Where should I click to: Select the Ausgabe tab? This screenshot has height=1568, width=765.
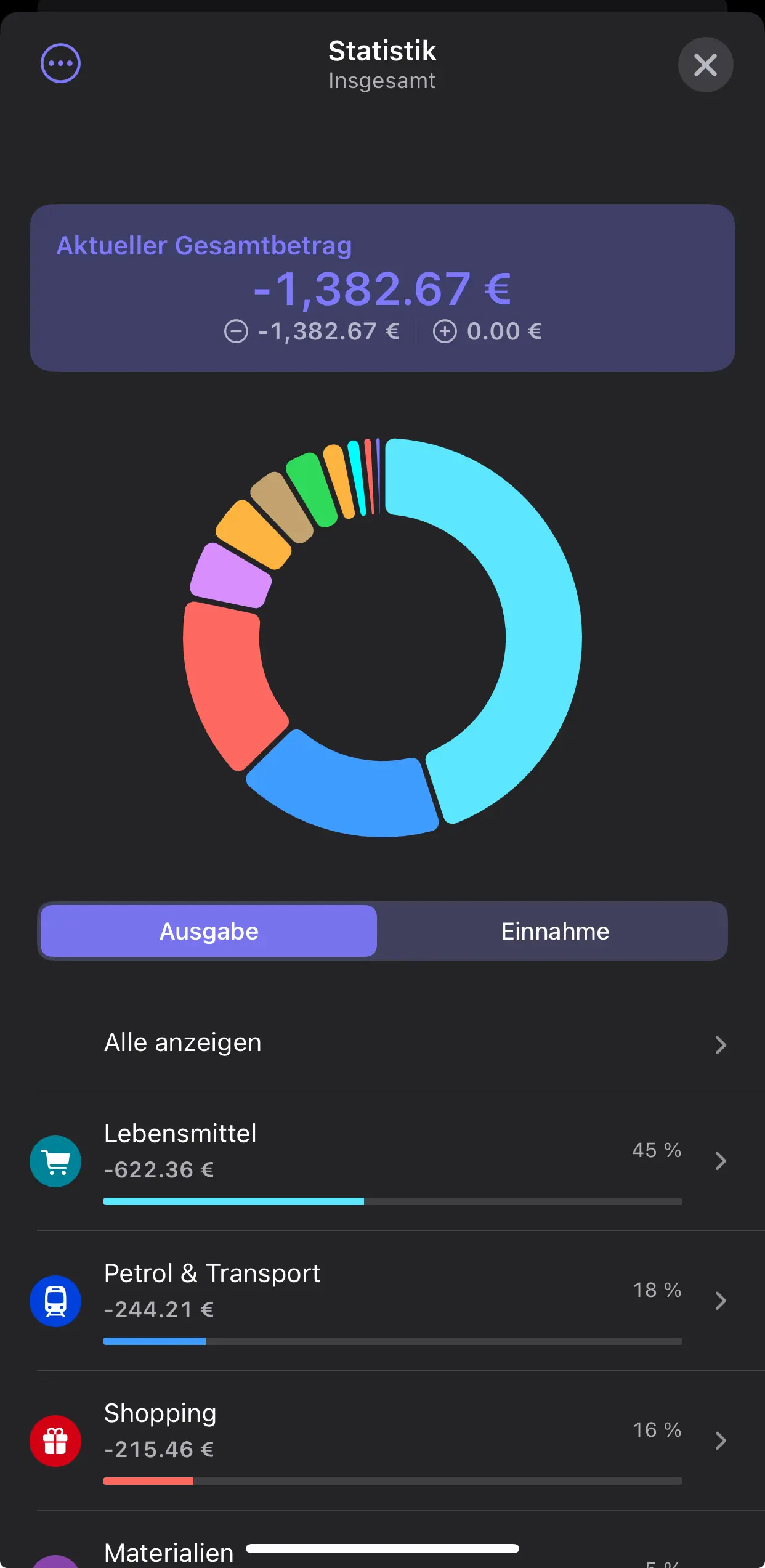[209, 931]
